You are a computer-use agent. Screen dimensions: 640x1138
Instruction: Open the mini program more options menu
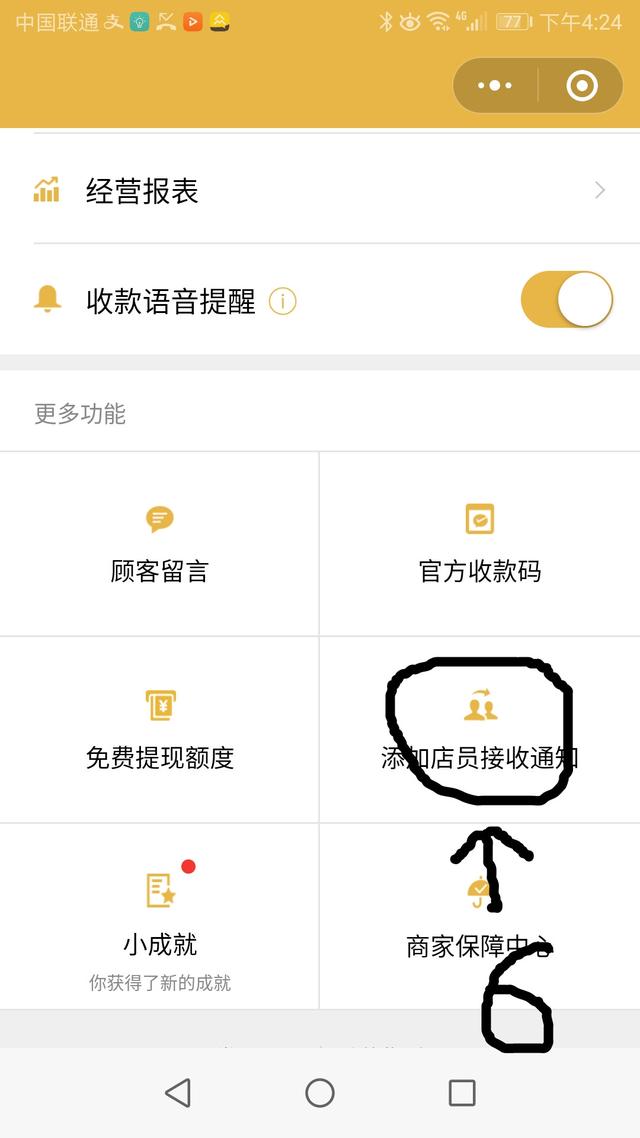pyautogui.click(x=495, y=86)
